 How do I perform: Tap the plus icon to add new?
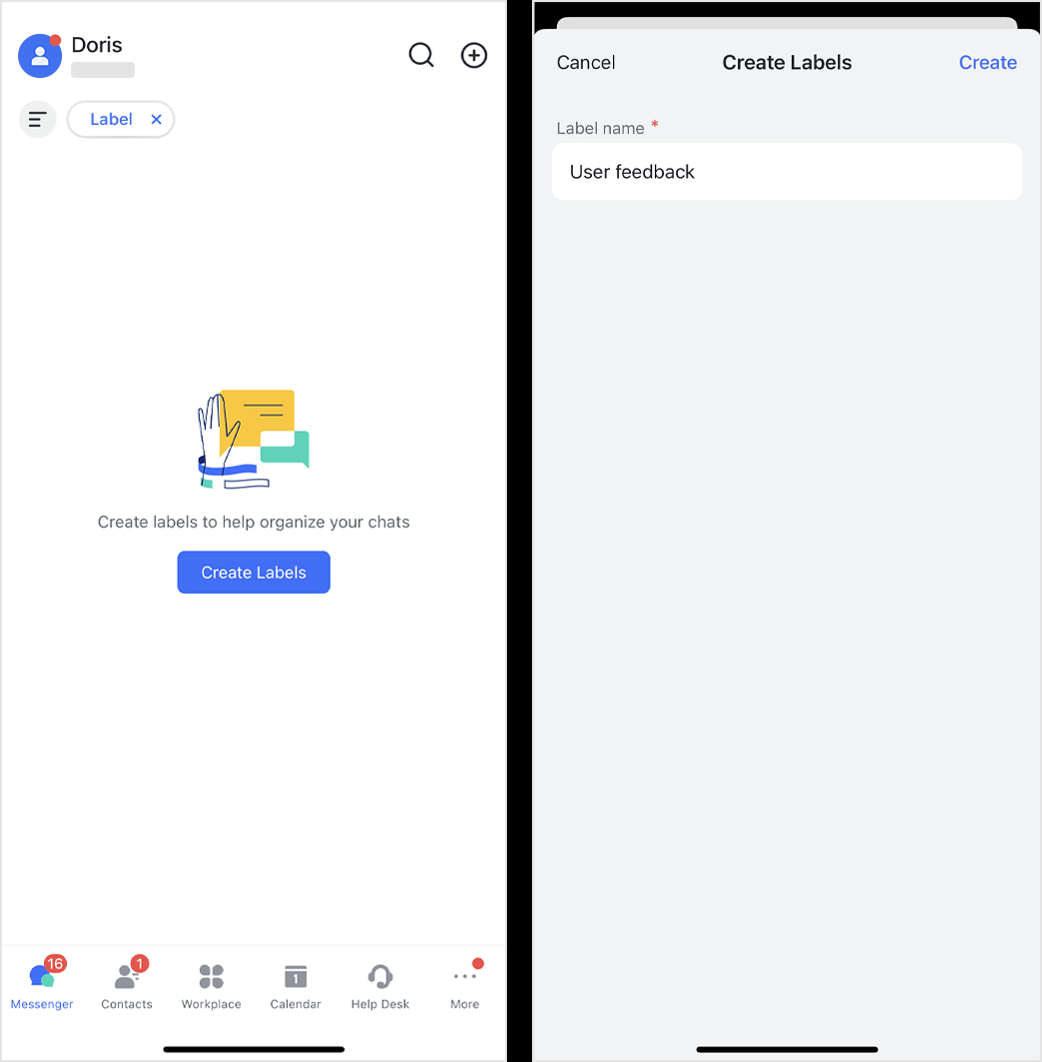pyautogui.click(x=474, y=55)
